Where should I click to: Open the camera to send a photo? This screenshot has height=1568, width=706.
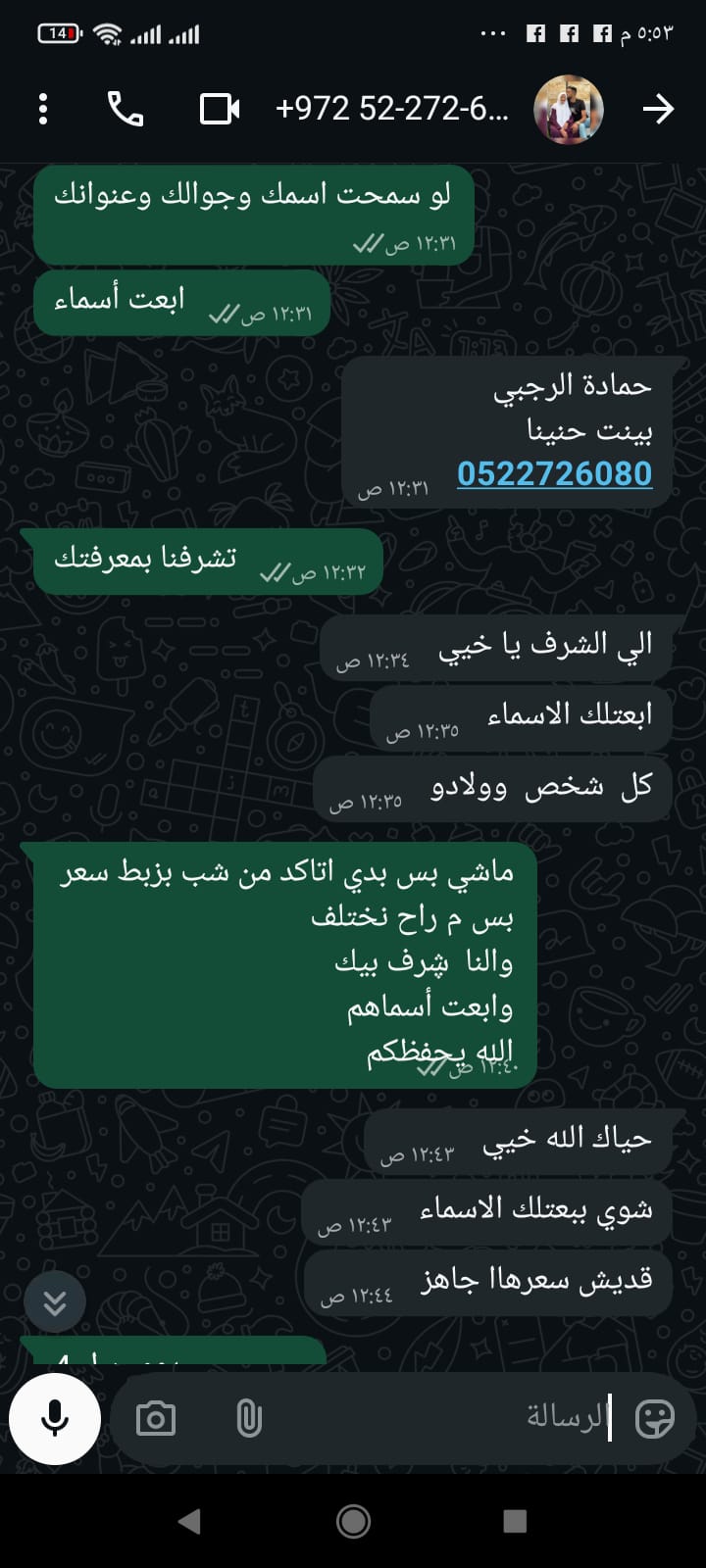[156, 1418]
